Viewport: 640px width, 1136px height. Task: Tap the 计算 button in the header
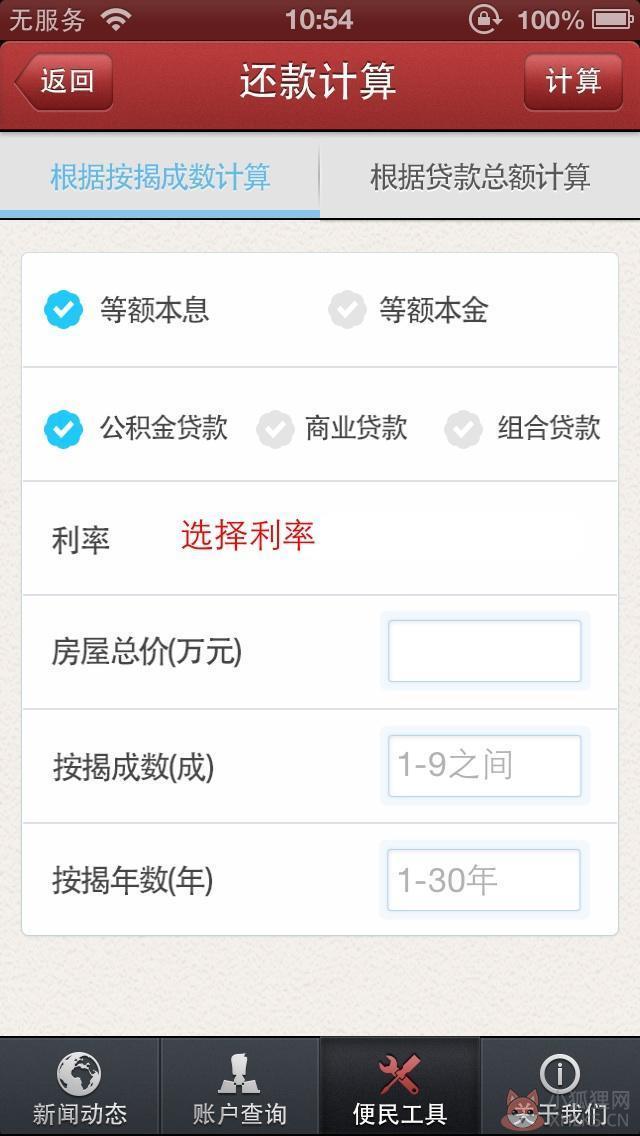tap(573, 82)
